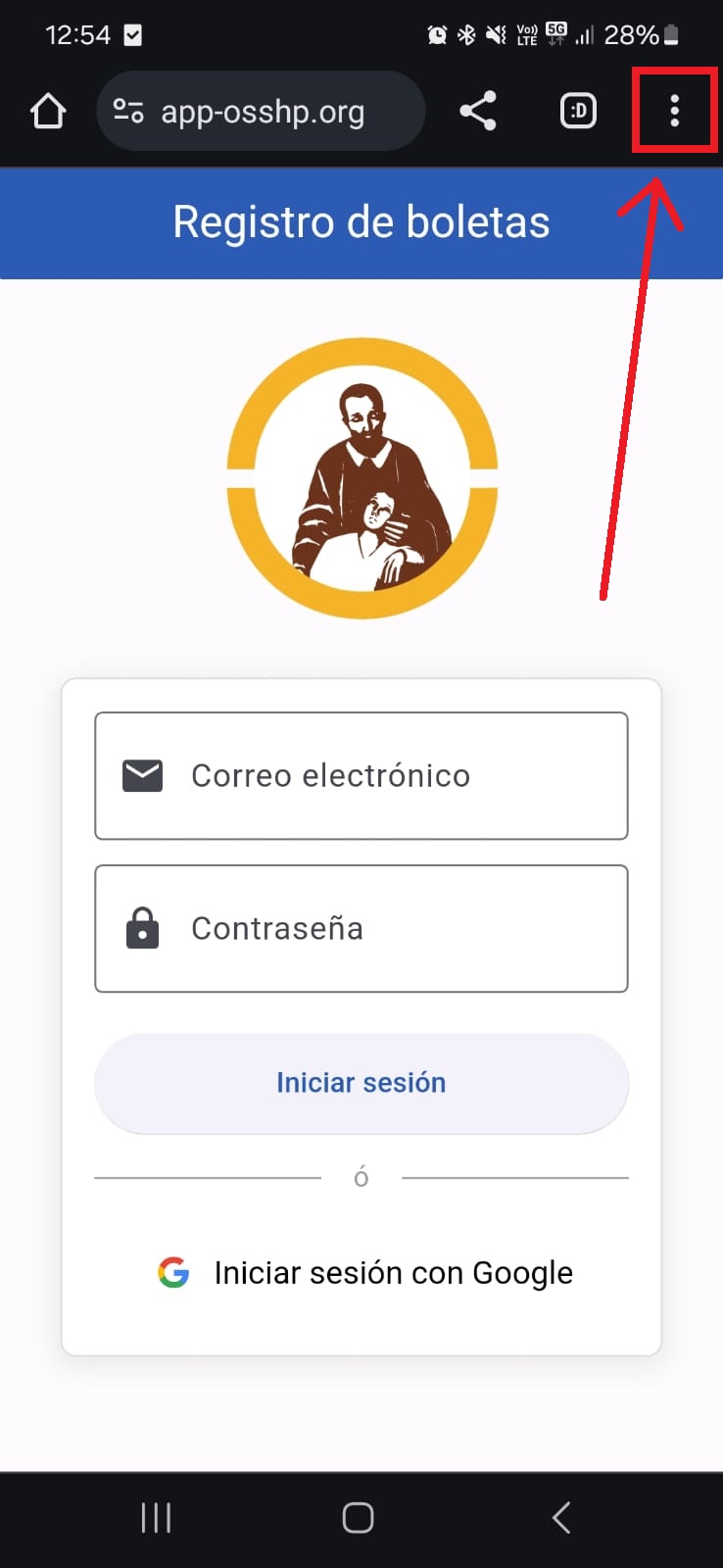Open the tab switcher
Screen dimensions: 723x1568
point(578,111)
